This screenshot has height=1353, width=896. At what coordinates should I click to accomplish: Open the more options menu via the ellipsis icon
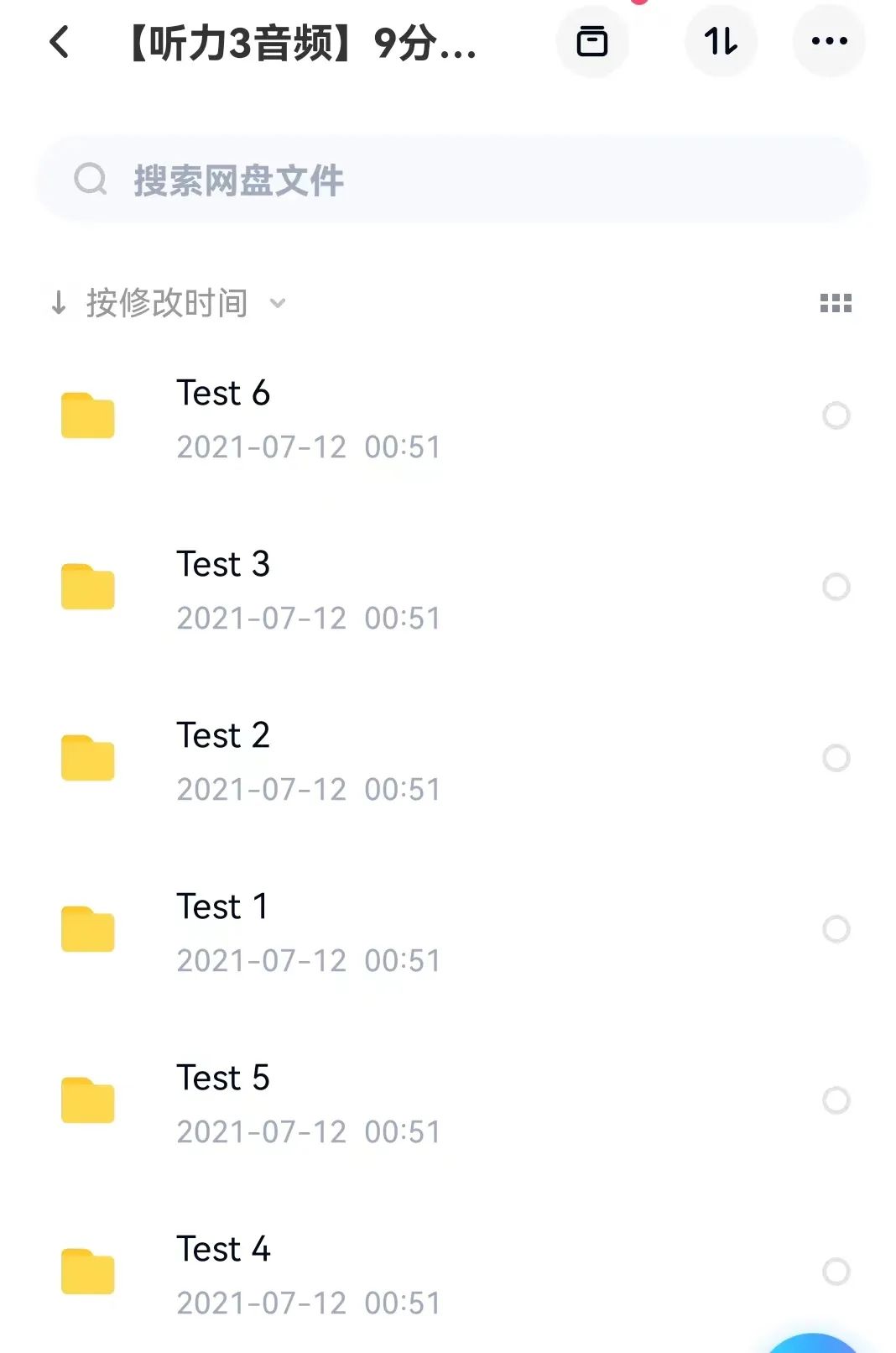coord(829,41)
